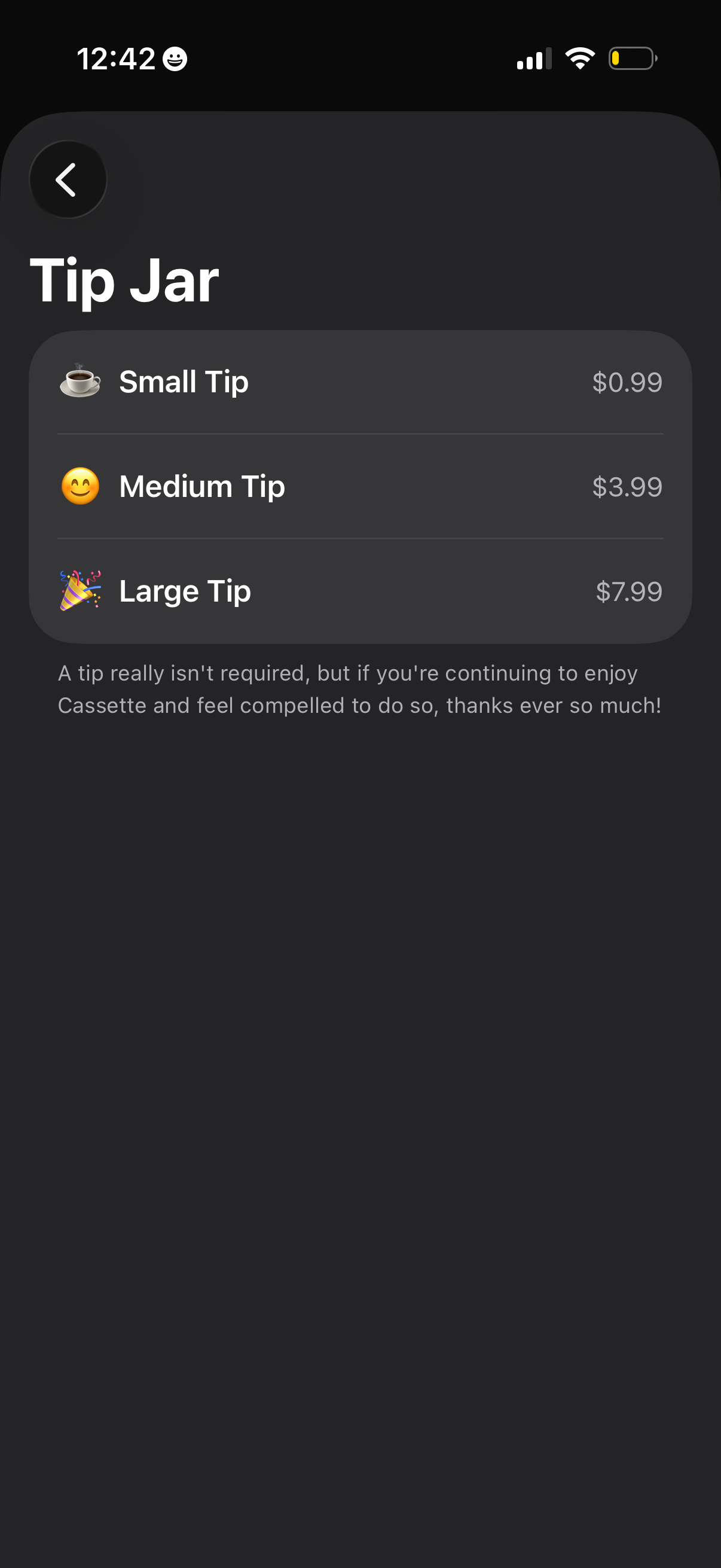This screenshot has height=1568, width=721.
Task: Select the Medium Tip option
Action: [x=359, y=486]
